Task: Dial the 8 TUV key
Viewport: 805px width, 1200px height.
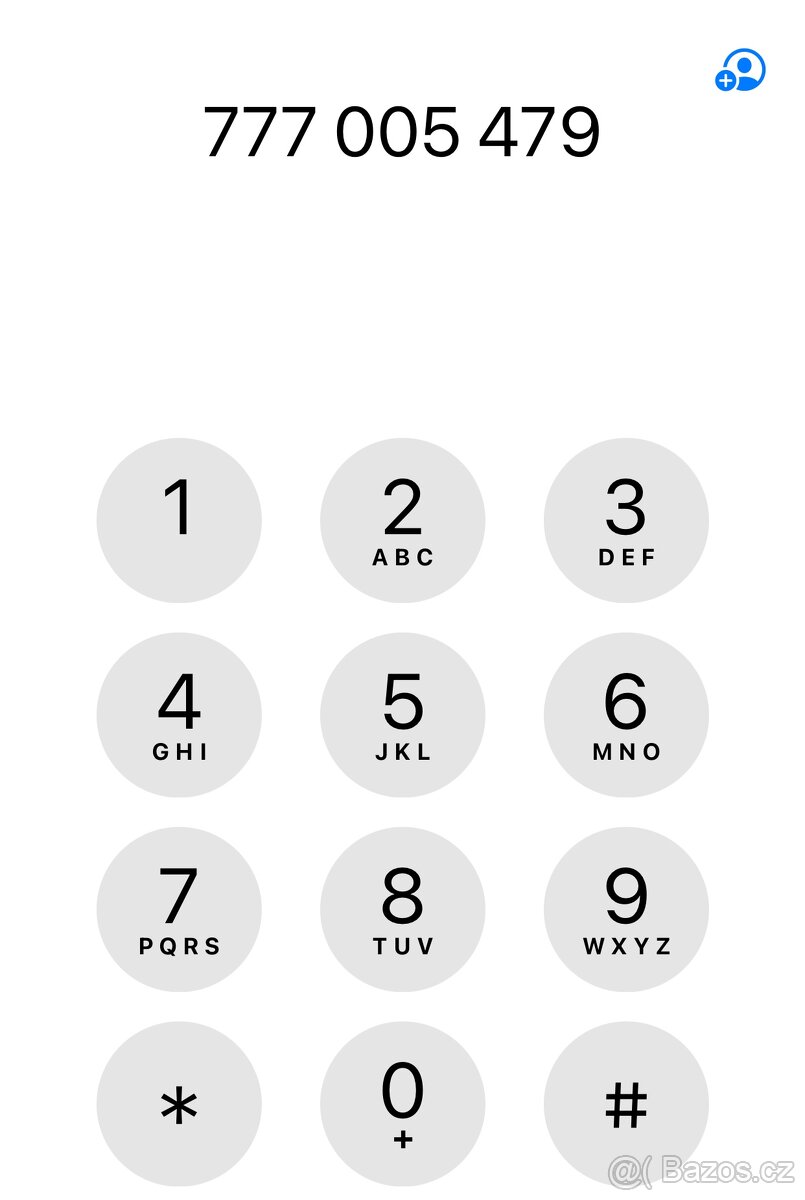Action: (402, 910)
